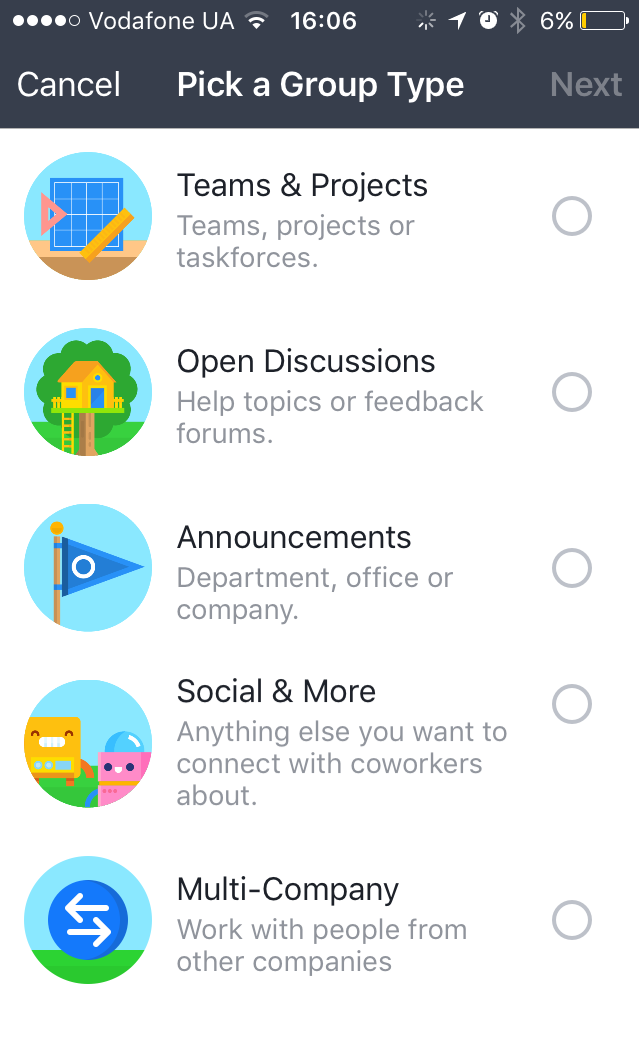Pick the Announcements option
The height and width of the screenshot is (1053, 639).
tap(572, 568)
